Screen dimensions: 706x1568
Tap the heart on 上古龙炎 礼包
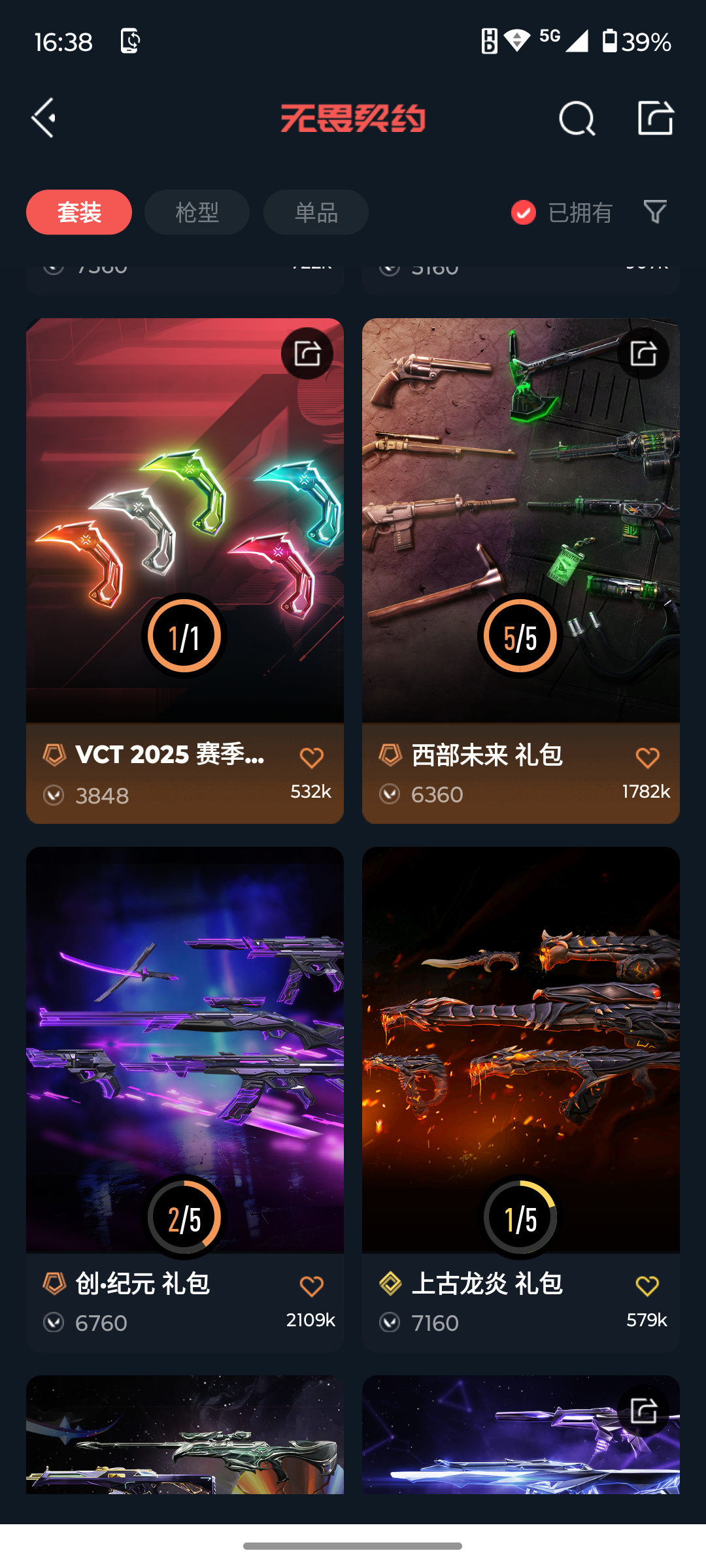[647, 1286]
